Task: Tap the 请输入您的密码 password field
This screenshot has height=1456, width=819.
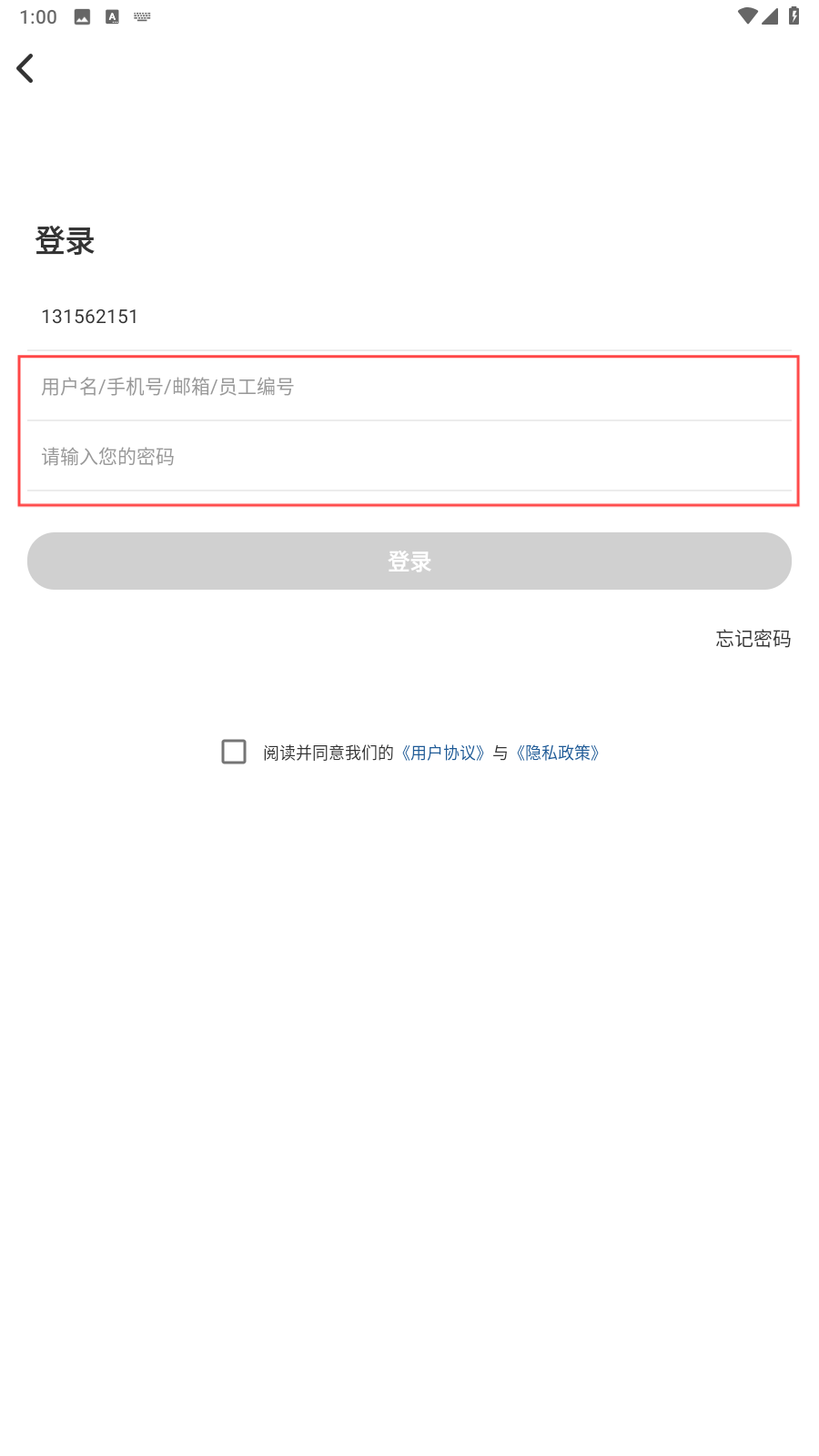Action: [x=408, y=457]
